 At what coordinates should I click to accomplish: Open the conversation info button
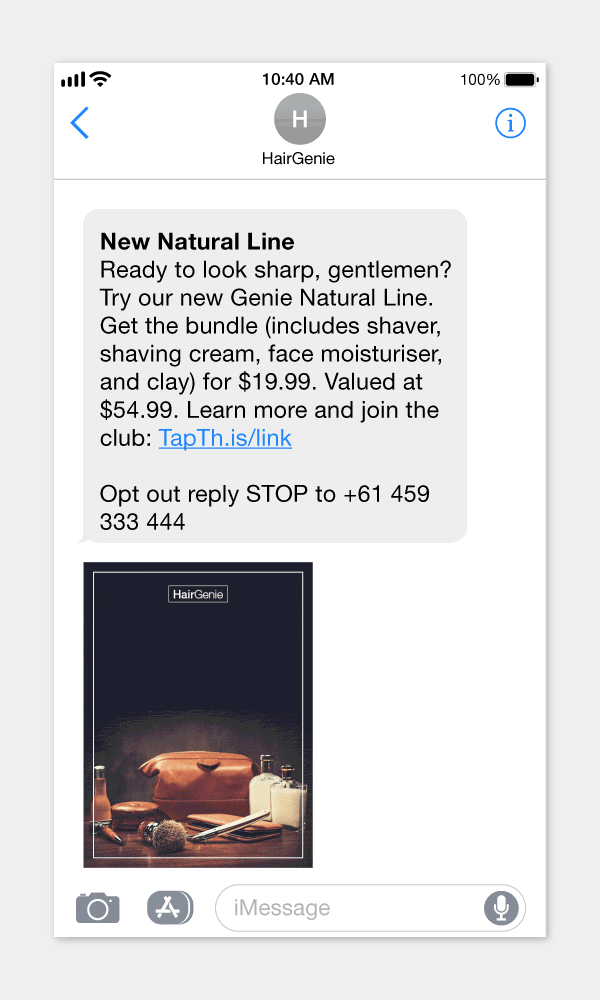(x=510, y=123)
